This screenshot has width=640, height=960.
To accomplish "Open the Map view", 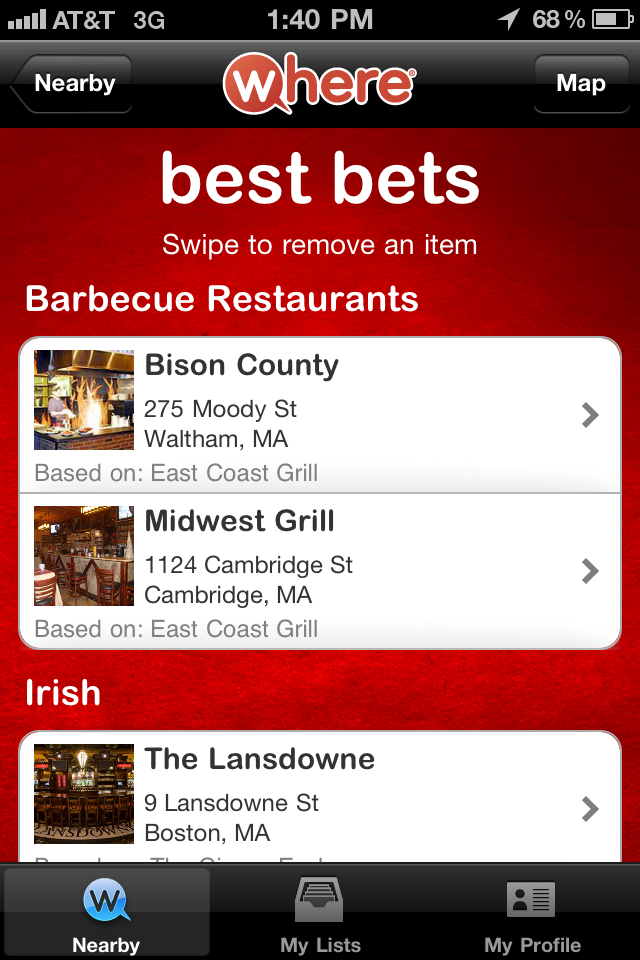I will tap(580, 84).
